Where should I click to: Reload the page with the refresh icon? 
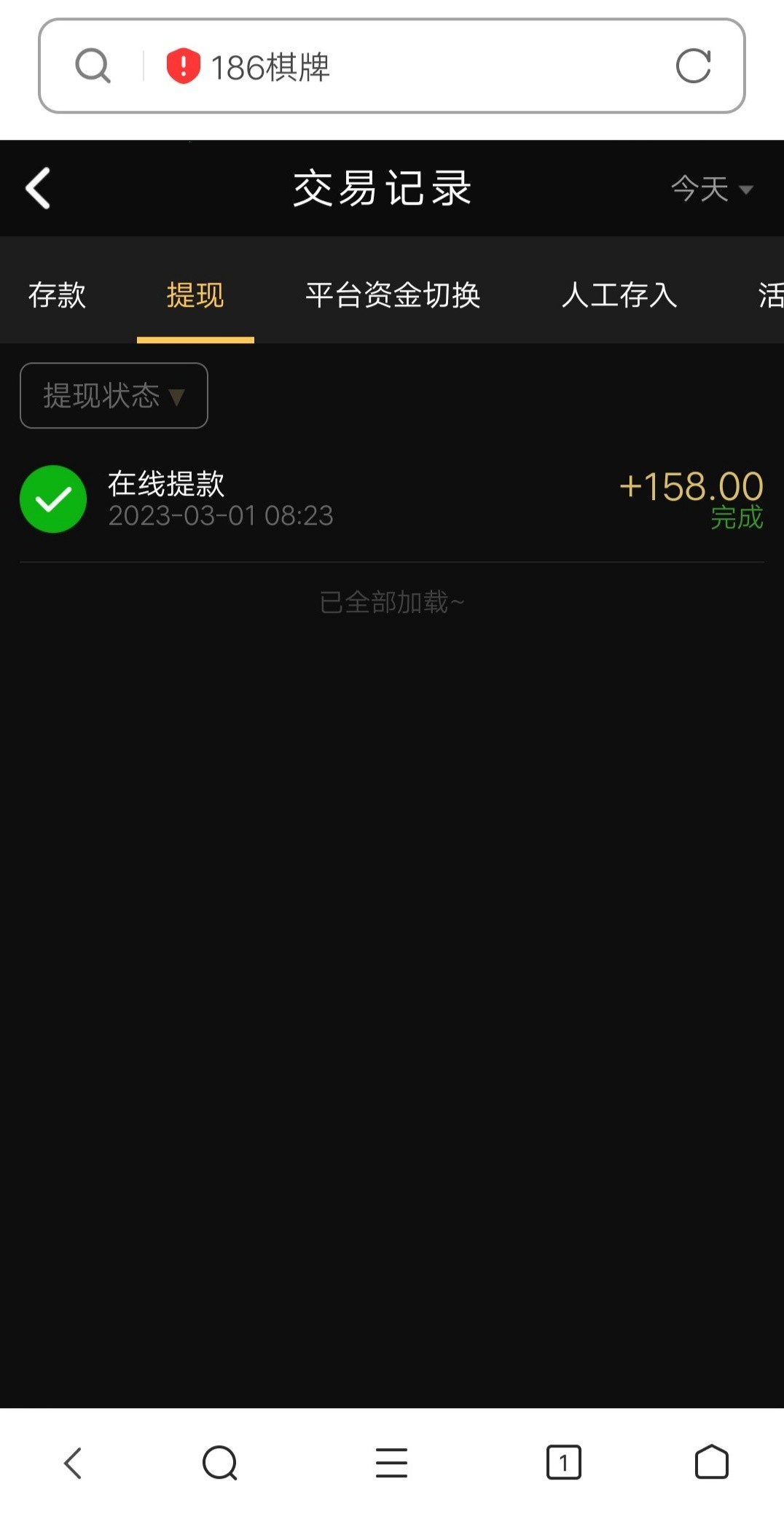pos(693,66)
